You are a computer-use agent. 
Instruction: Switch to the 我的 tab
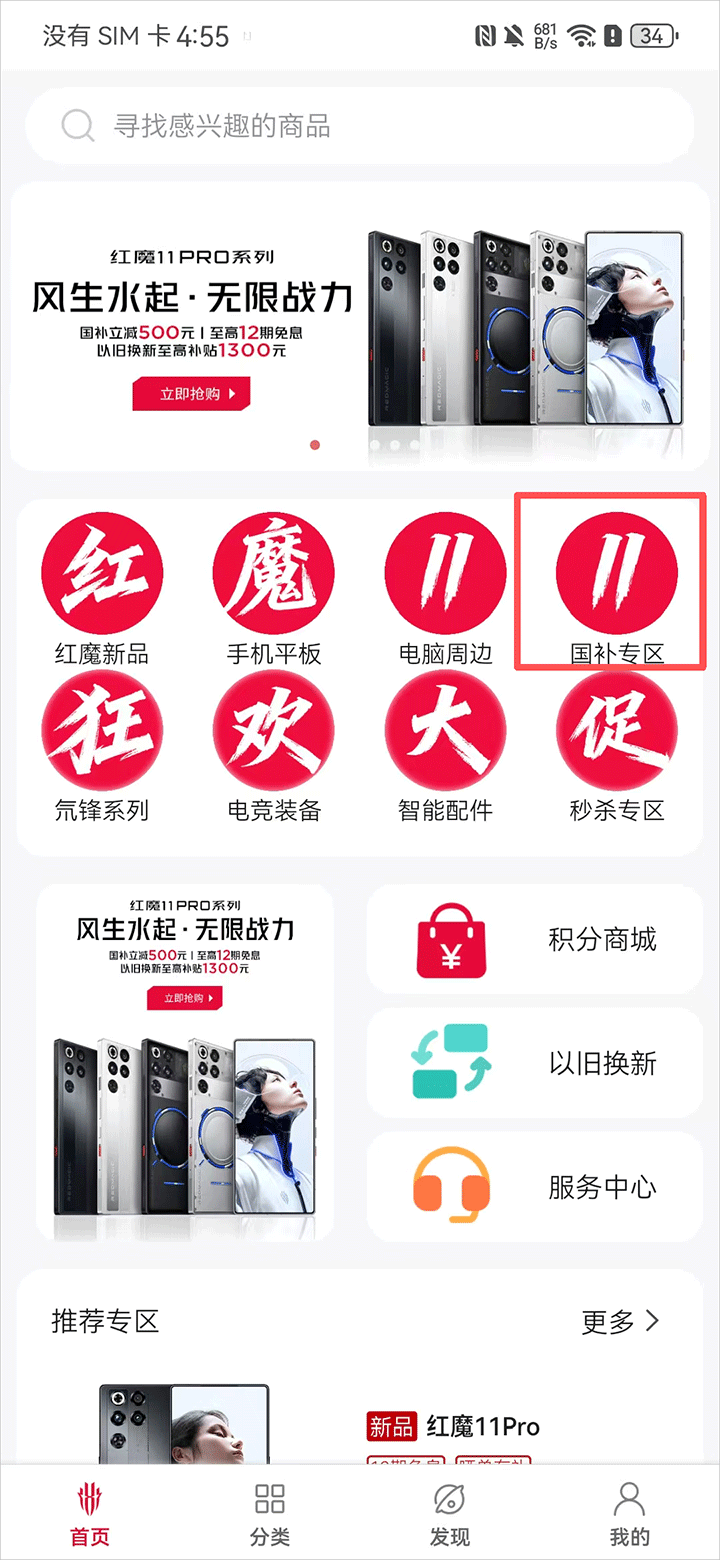[629, 1512]
